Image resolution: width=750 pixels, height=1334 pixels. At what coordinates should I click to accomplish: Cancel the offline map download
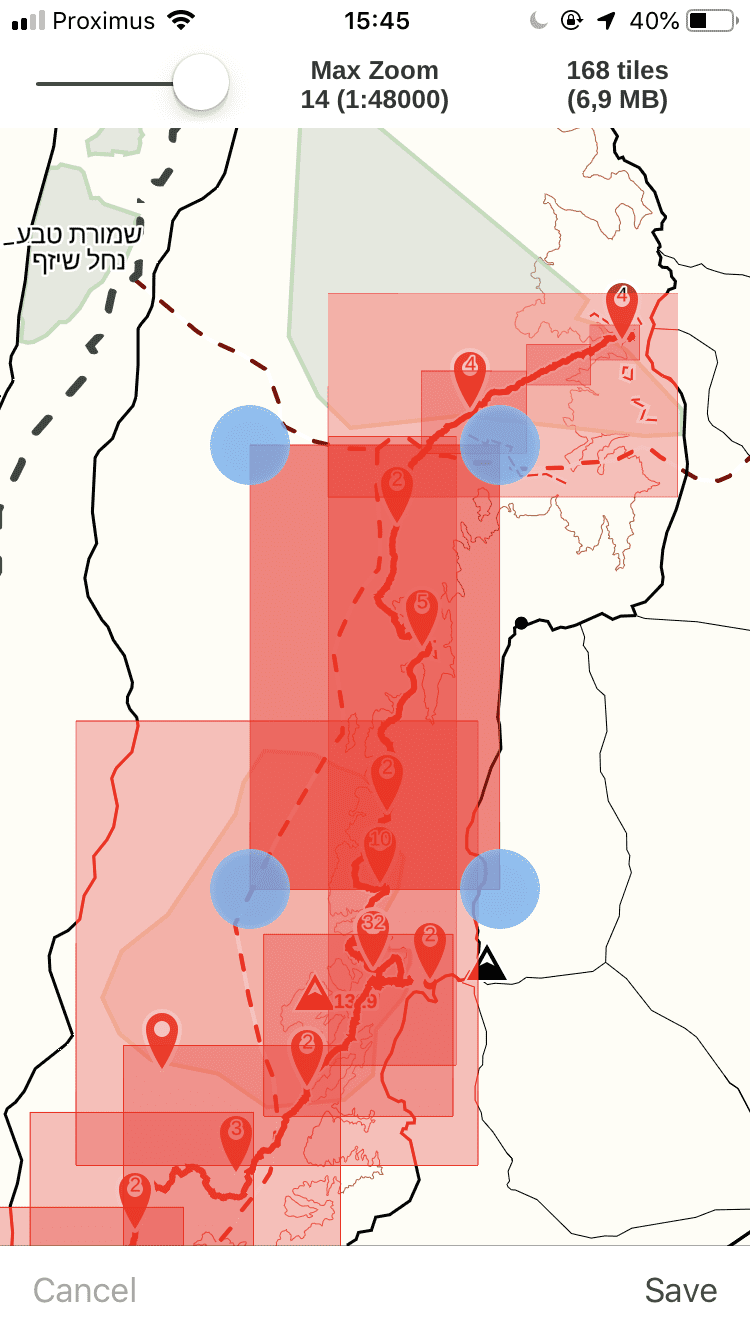pyautogui.click(x=83, y=1290)
